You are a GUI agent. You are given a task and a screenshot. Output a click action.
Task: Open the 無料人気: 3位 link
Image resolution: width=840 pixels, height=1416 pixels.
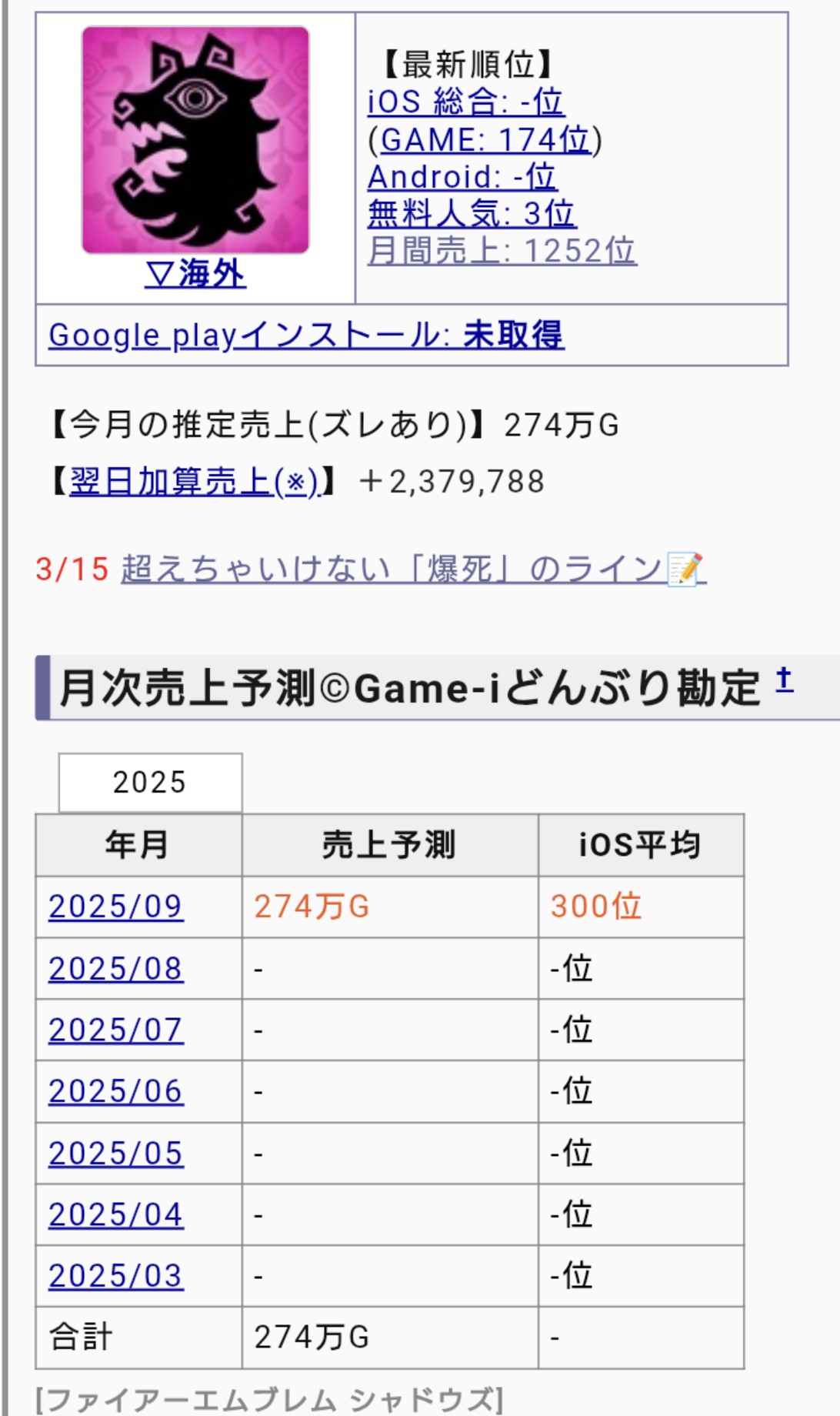[x=471, y=213]
